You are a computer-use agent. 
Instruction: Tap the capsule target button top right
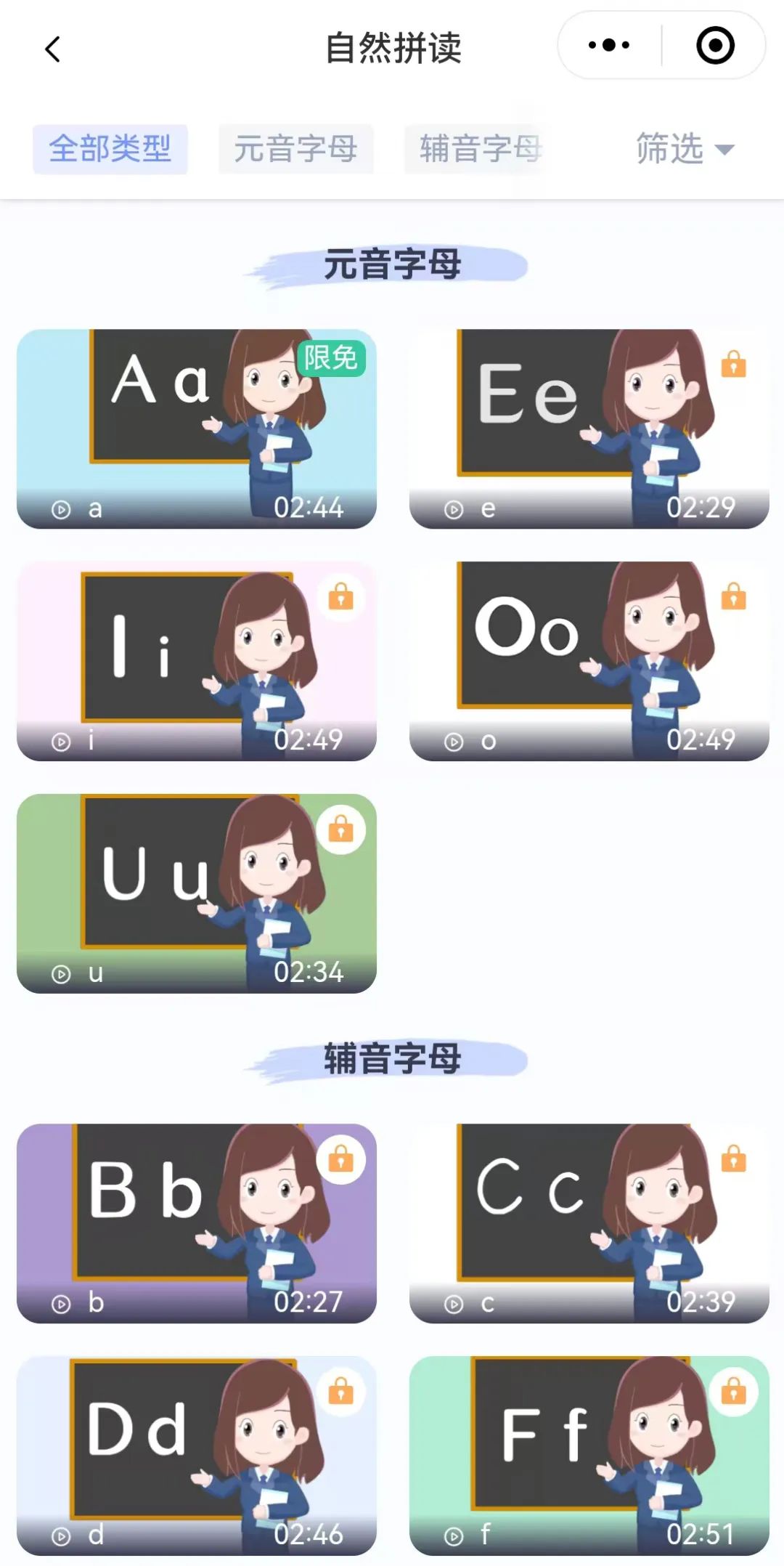pos(714,45)
